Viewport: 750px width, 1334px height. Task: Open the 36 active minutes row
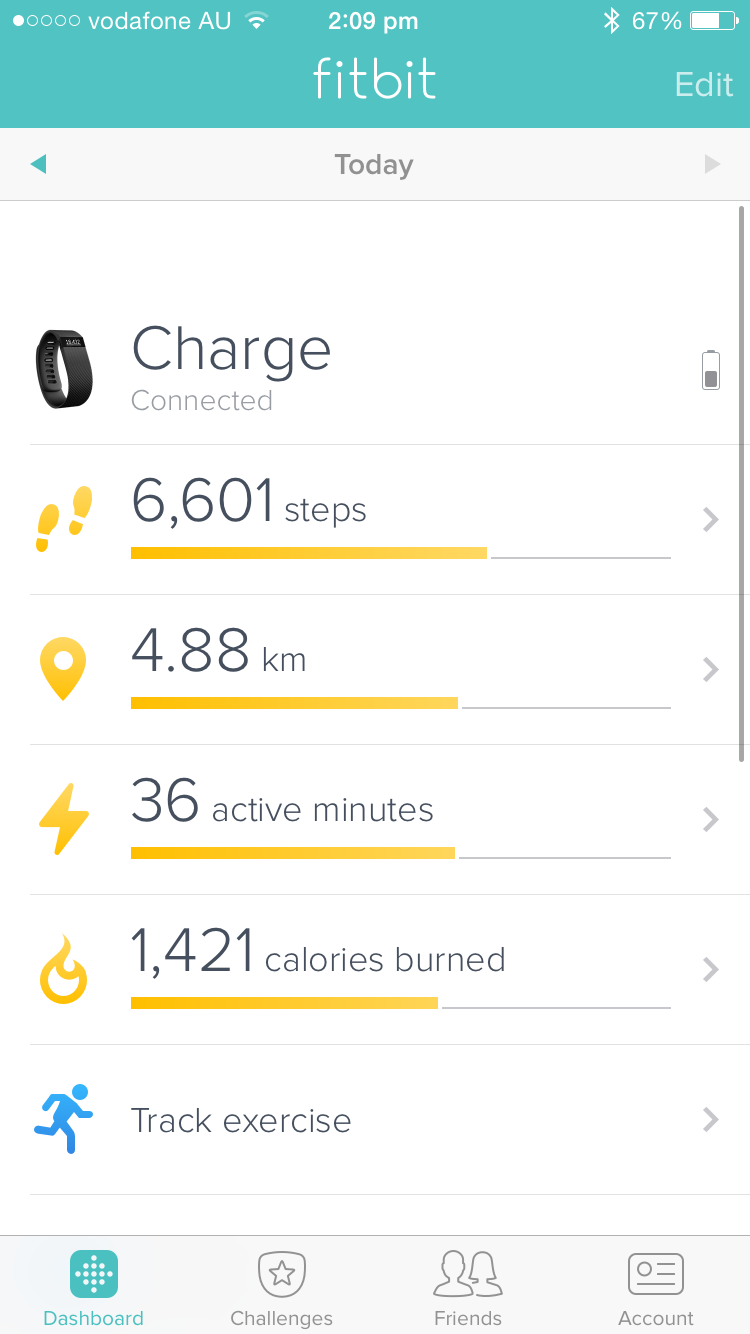(x=375, y=820)
